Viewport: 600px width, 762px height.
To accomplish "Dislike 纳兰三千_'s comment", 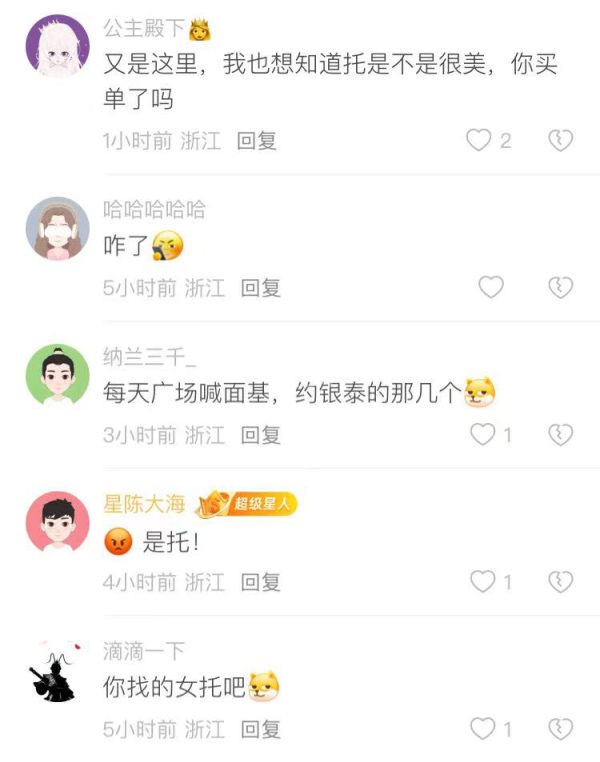I will coord(561,434).
